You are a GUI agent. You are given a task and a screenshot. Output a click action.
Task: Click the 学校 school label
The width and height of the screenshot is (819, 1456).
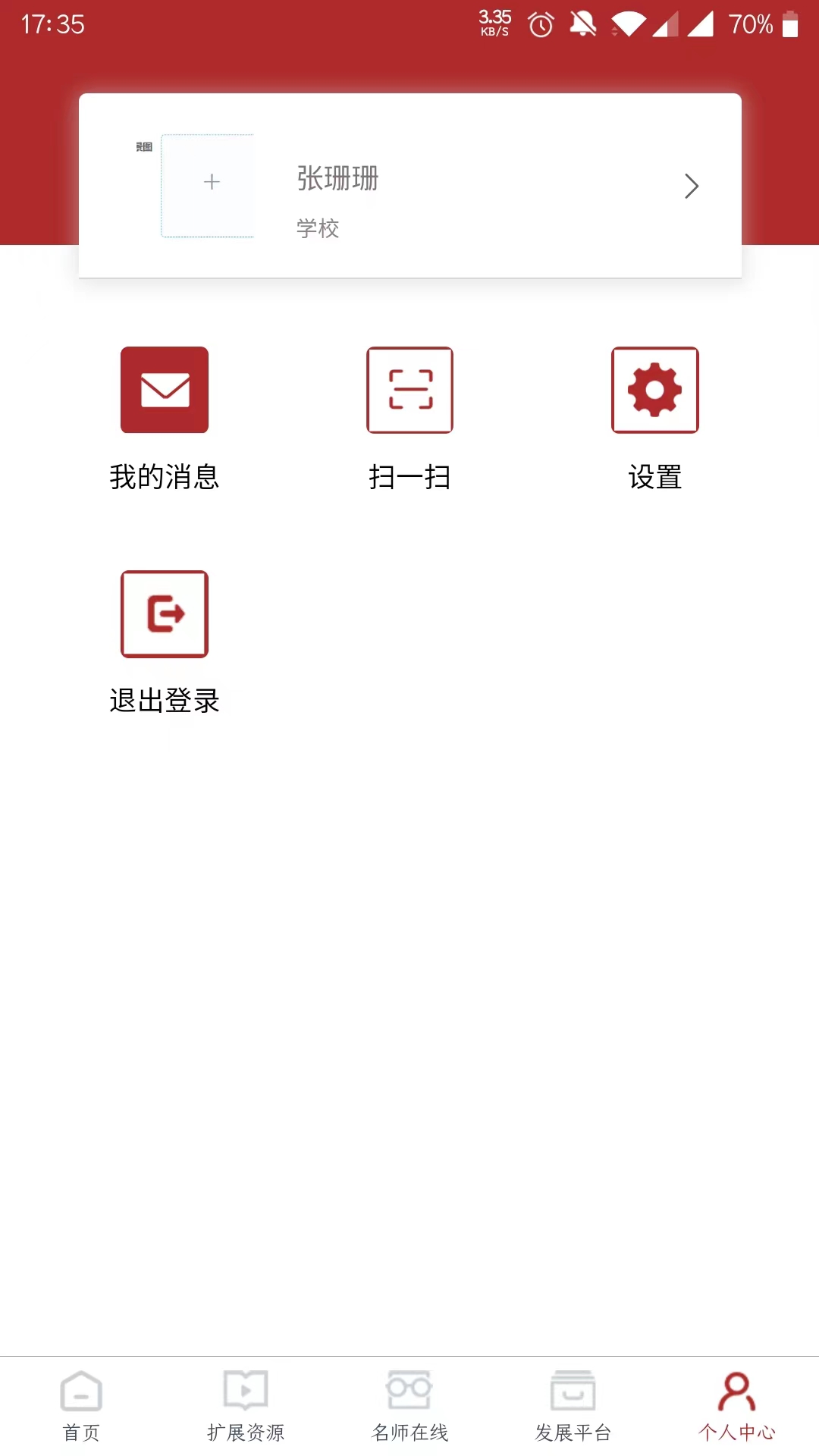(x=317, y=228)
